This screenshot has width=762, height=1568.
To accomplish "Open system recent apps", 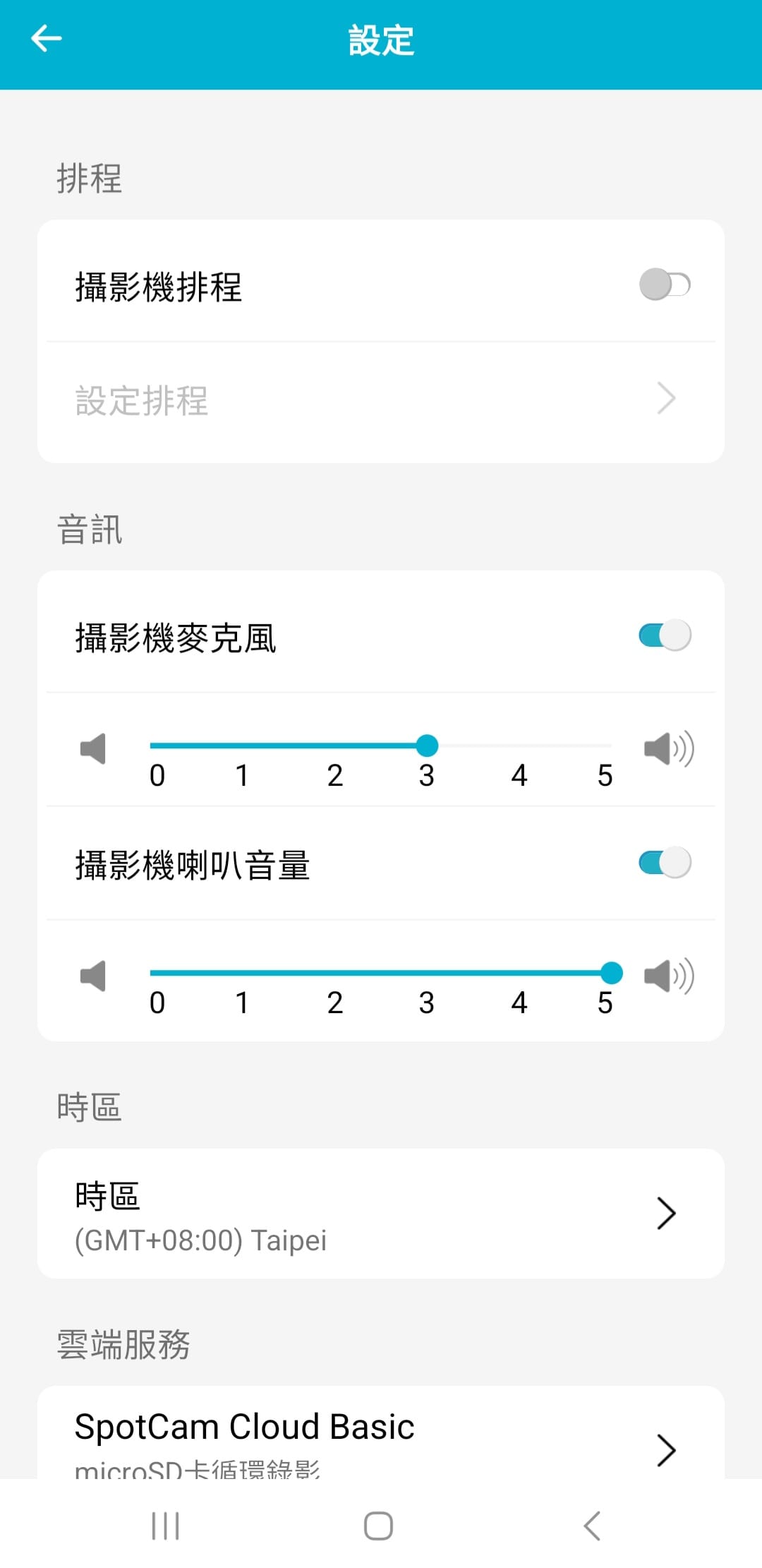I will point(166,1526).
